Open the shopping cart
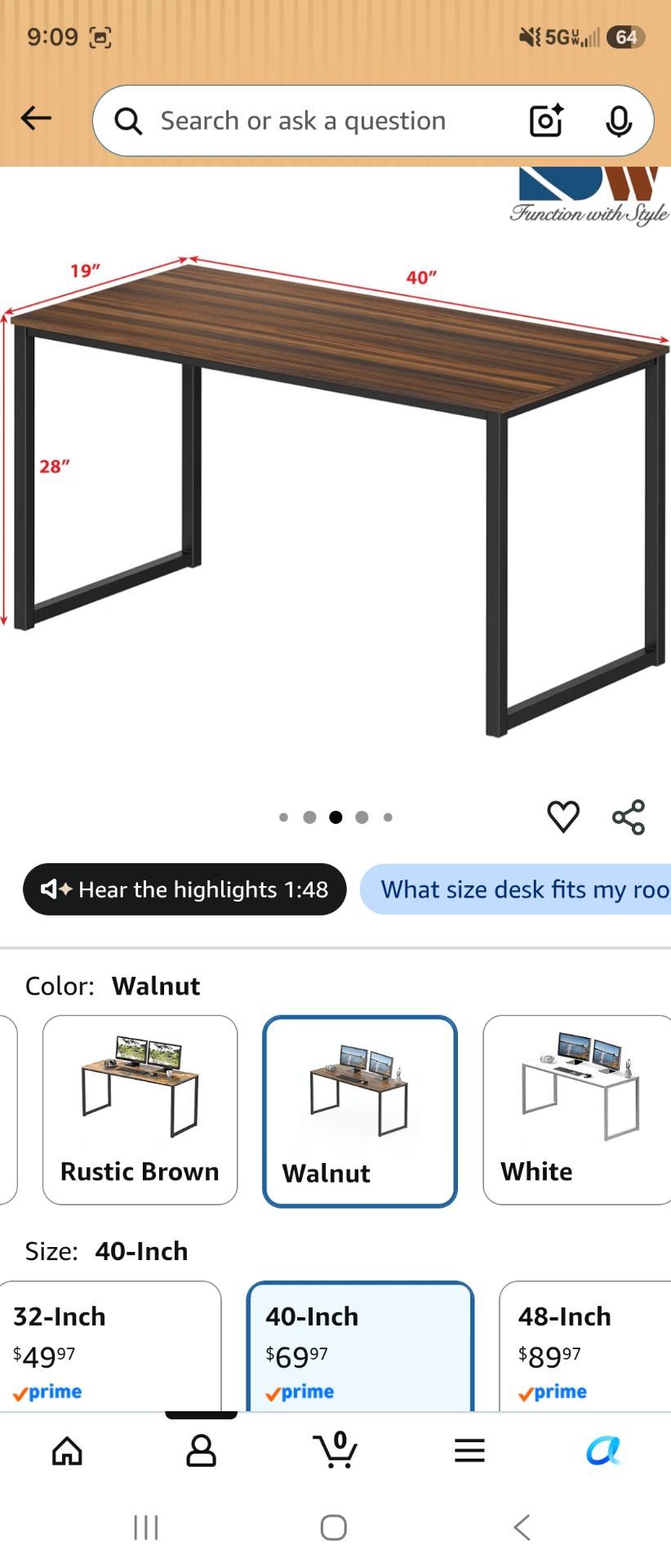Screen dimensions: 671x1568 point(335,1450)
